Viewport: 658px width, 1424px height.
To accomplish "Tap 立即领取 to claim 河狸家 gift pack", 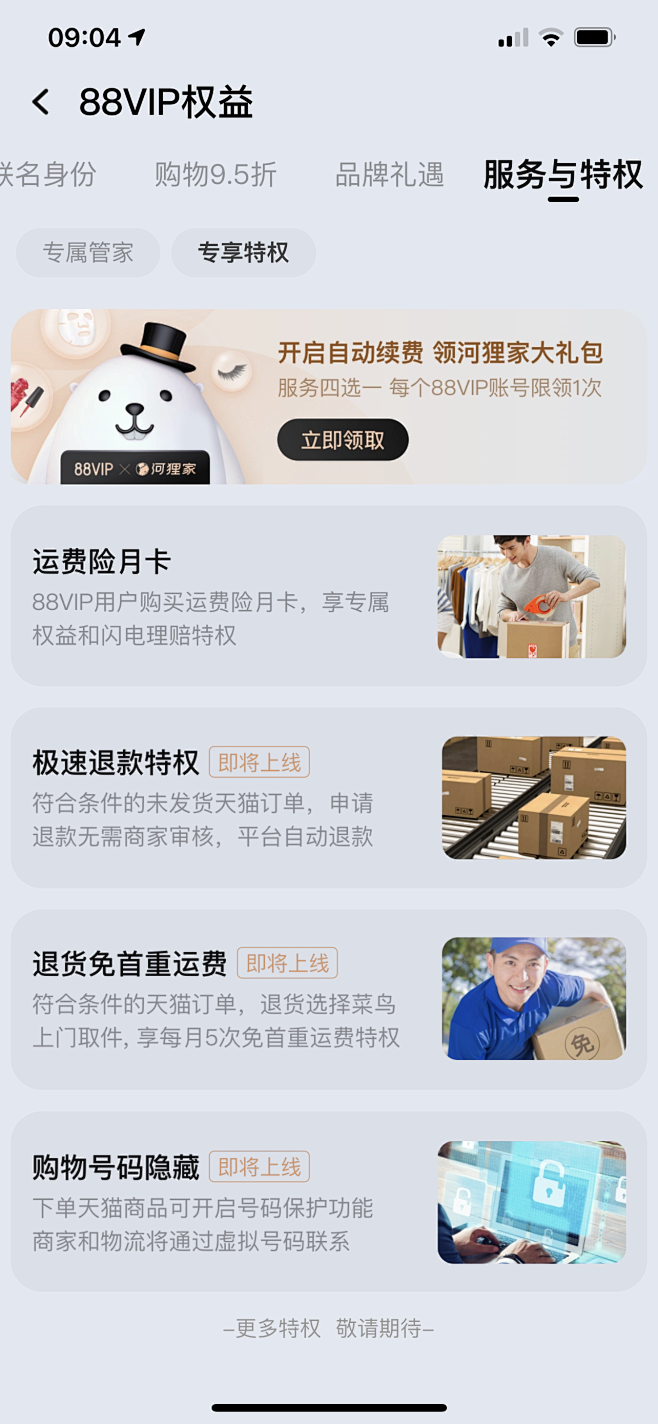I will coord(343,440).
